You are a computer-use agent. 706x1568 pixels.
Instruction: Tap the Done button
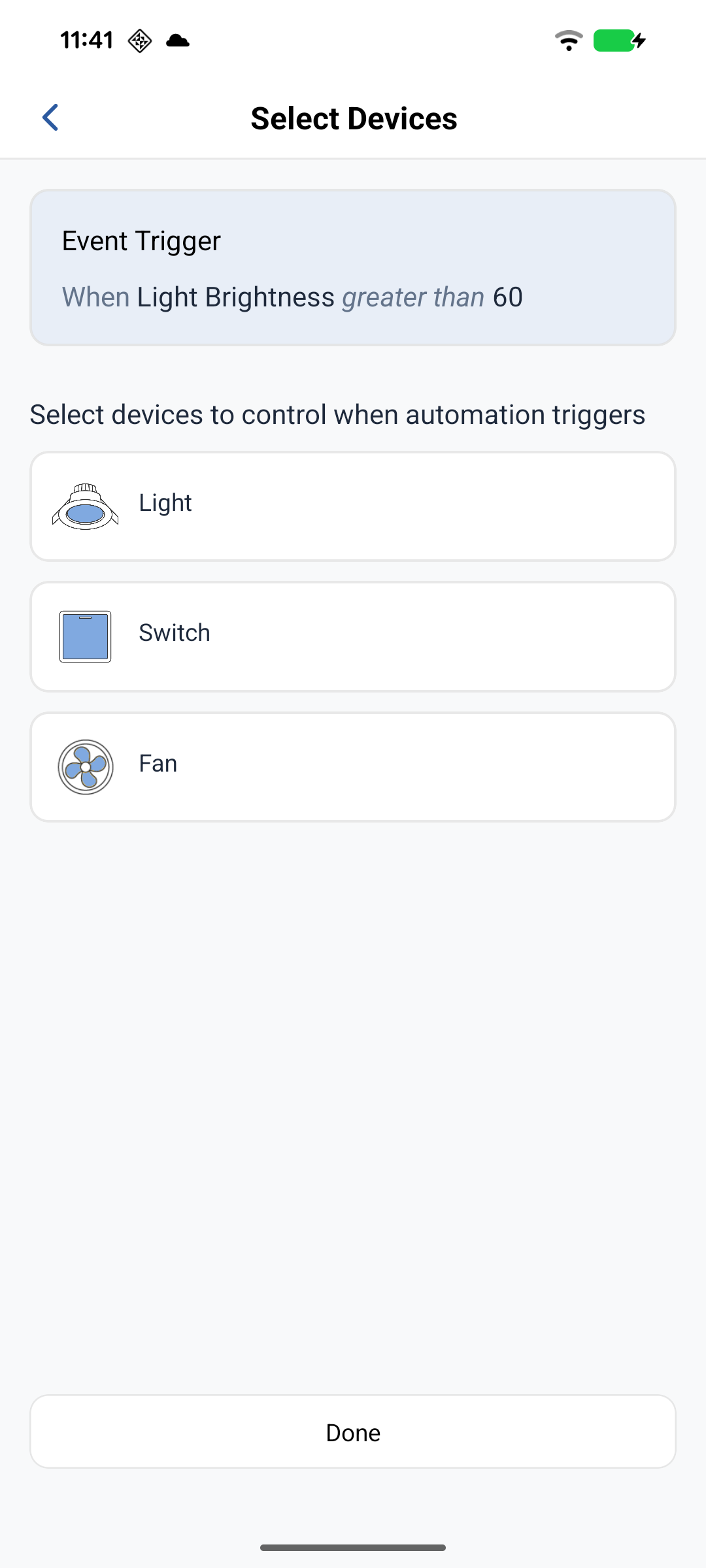coord(353,1432)
